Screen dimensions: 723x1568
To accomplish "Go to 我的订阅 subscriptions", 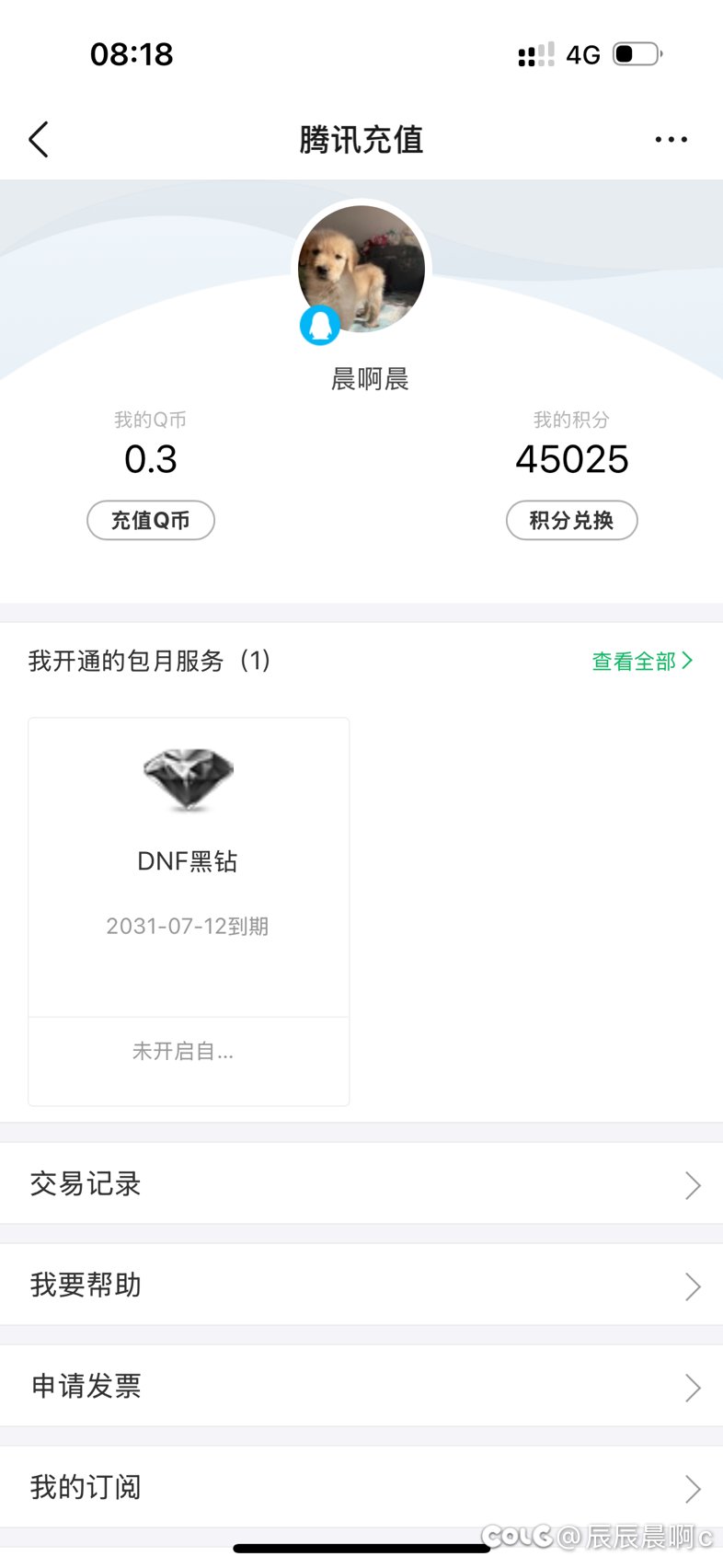I will [361, 1487].
